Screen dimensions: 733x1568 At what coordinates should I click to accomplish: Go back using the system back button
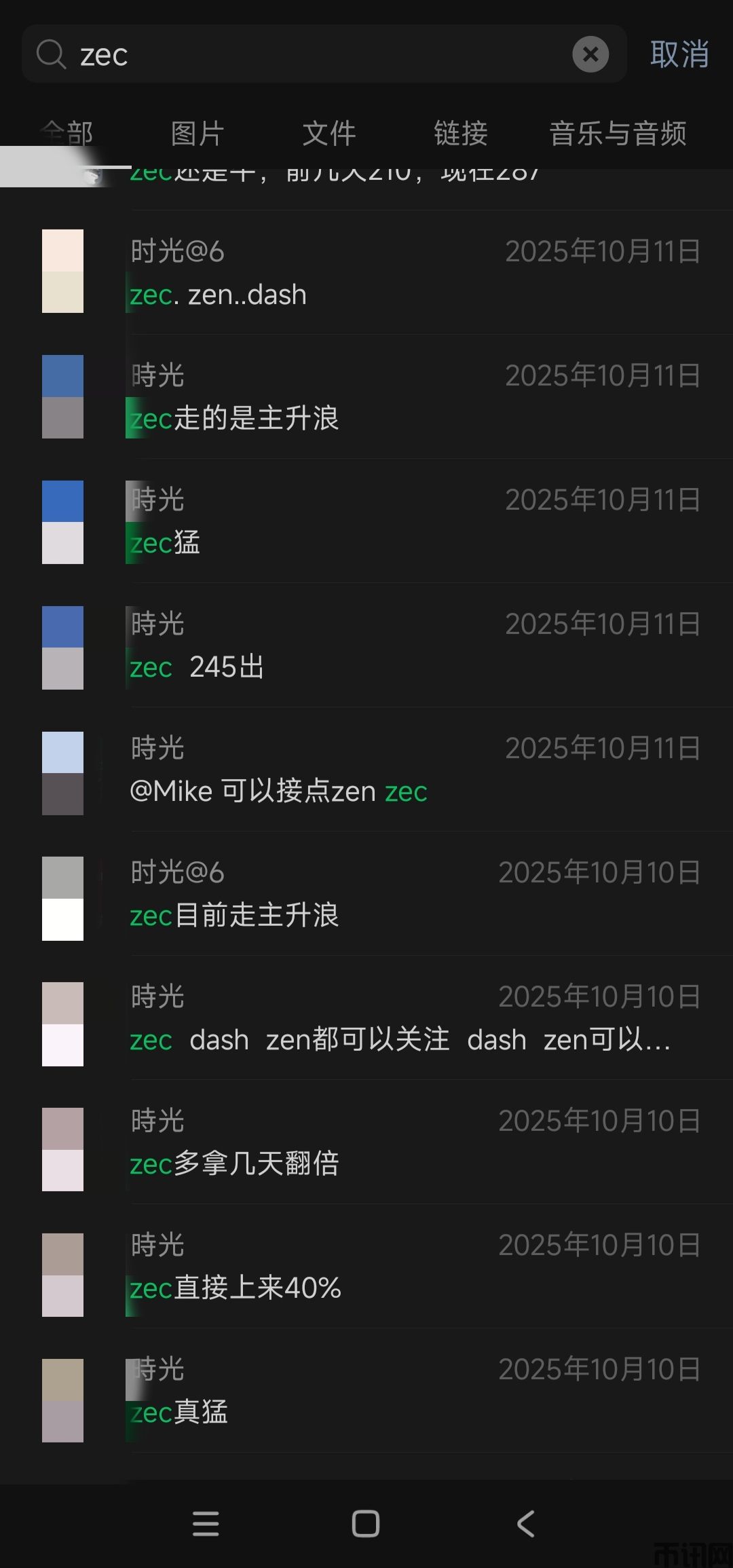(x=526, y=1523)
